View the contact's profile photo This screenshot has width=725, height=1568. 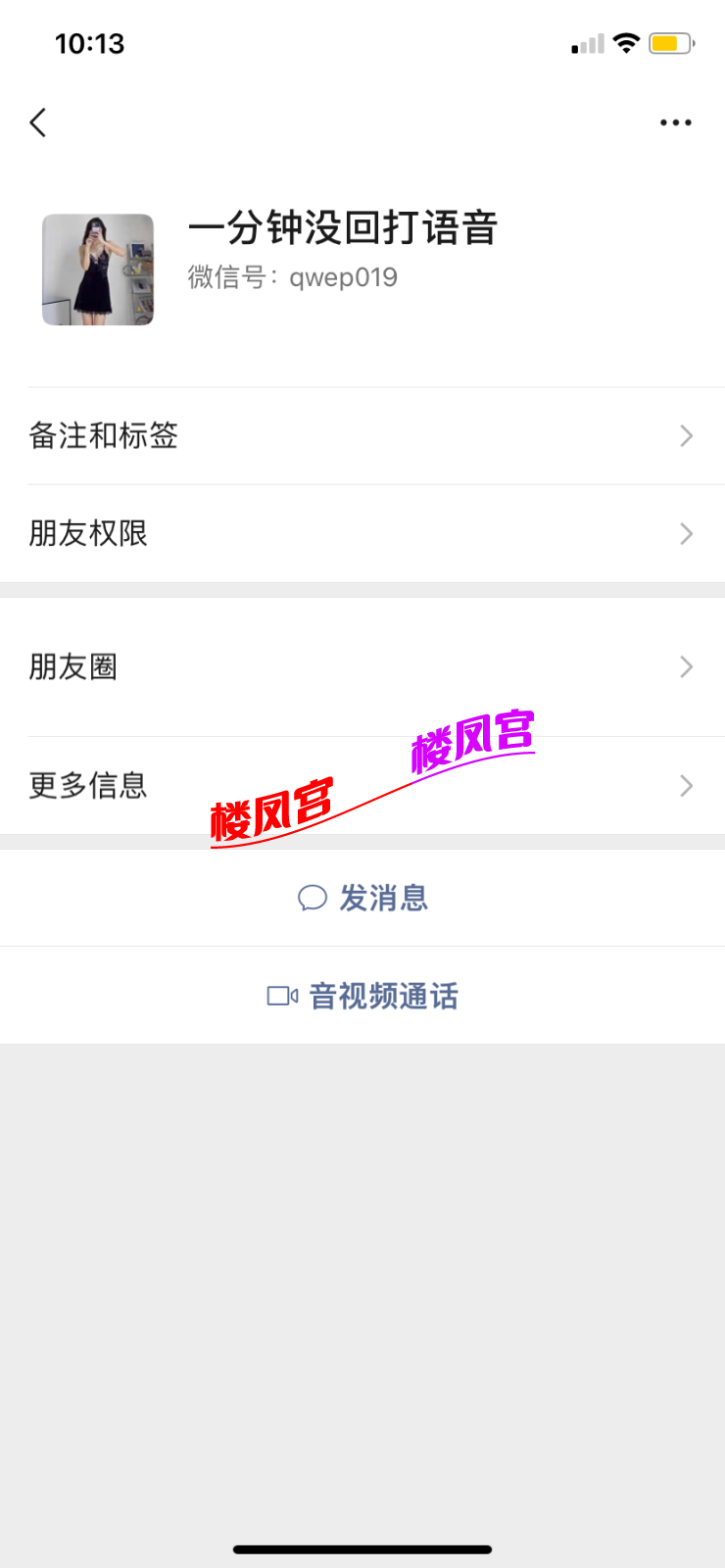click(98, 269)
